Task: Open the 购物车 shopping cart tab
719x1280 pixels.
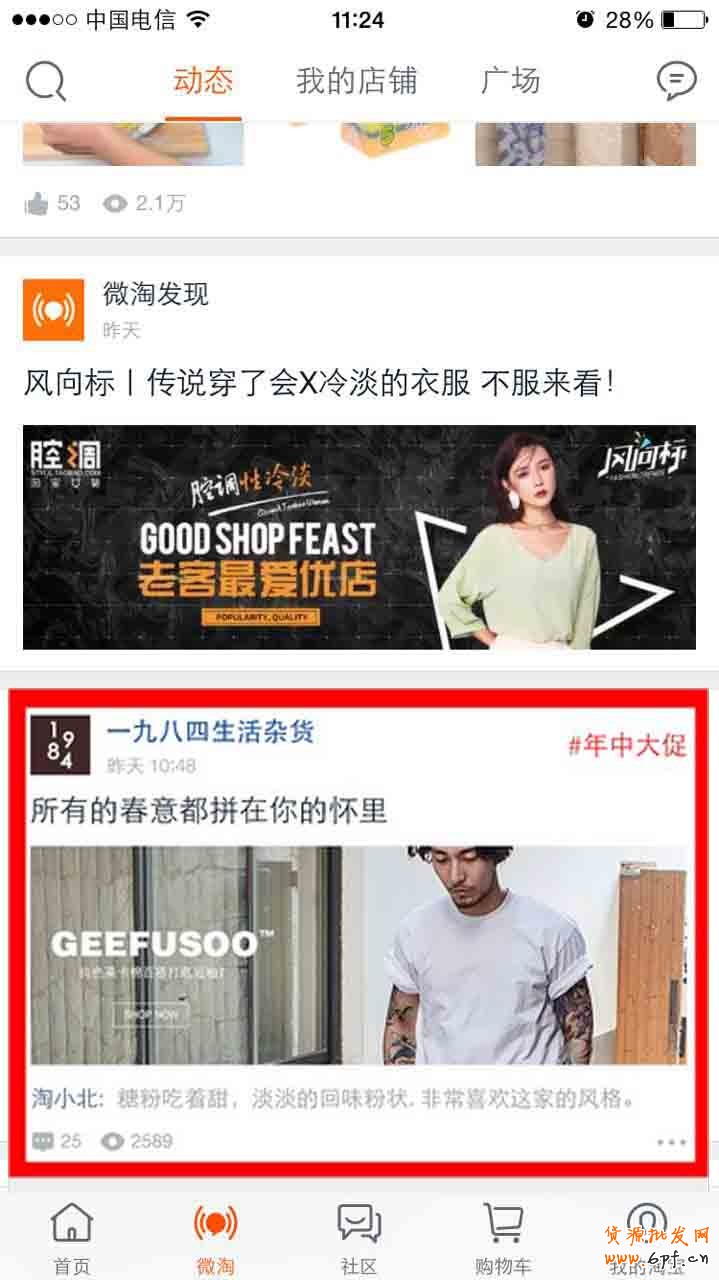Action: pos(503,1239)
